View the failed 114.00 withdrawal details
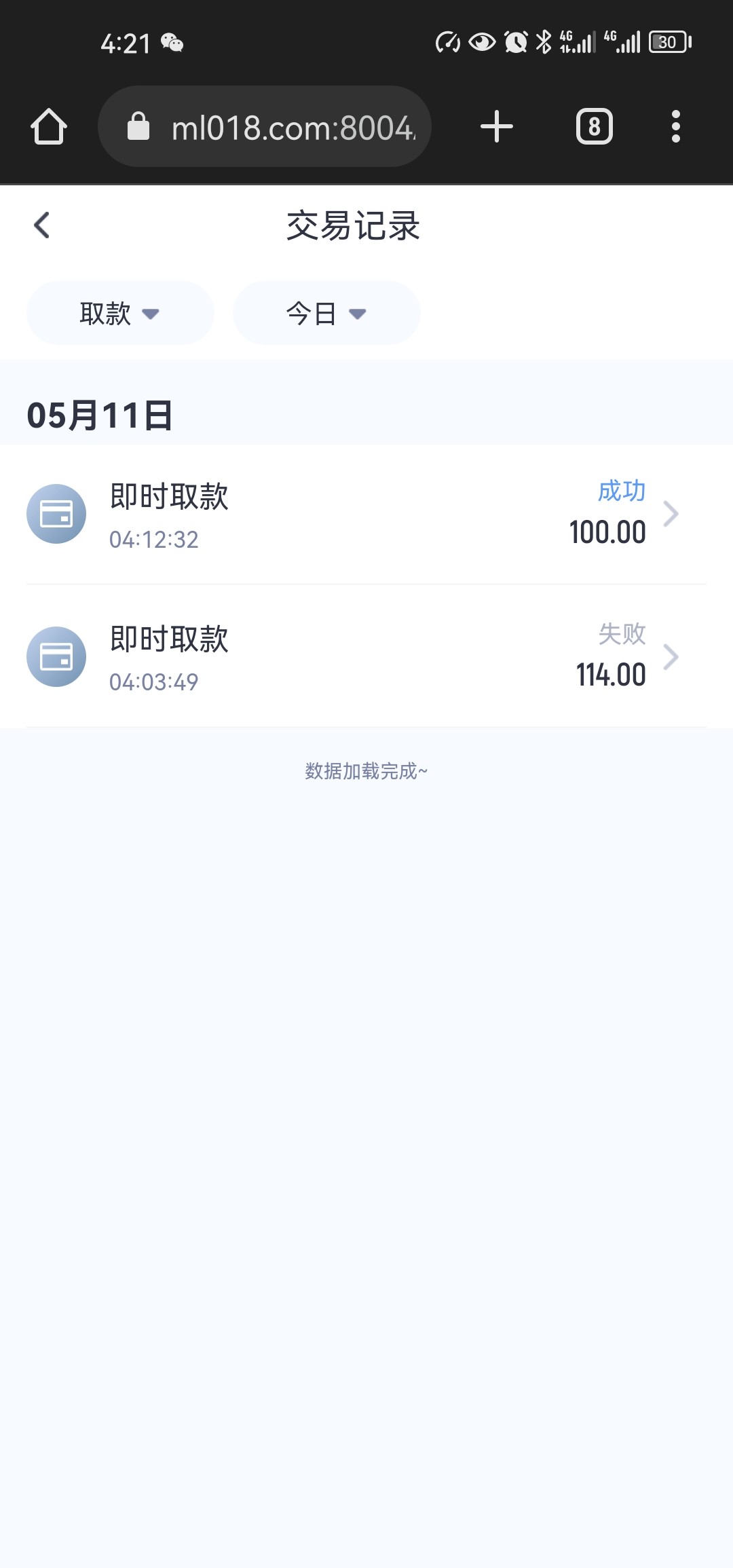This screenshot has width=733, height=1568. tap(366, 657)
